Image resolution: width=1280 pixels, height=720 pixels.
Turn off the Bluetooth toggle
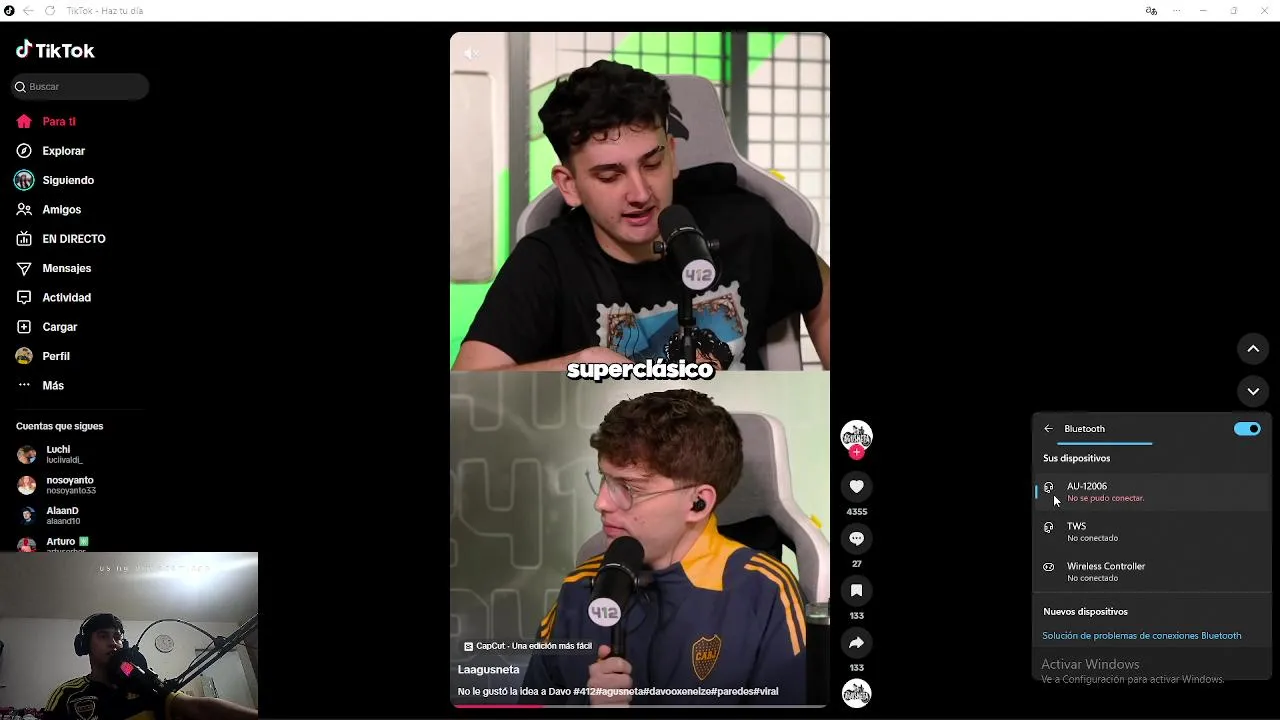1246,429
